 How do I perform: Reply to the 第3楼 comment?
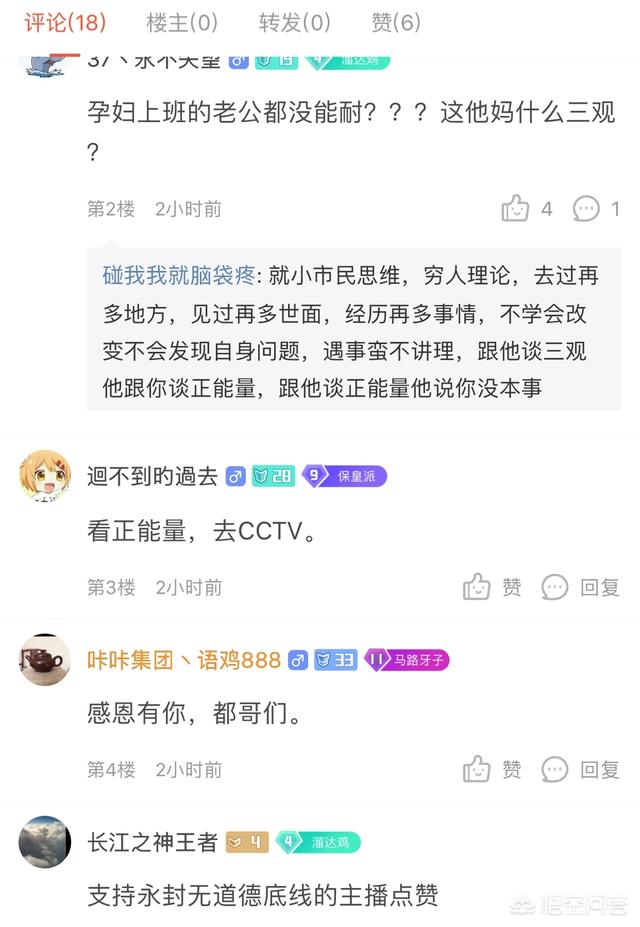pyautogui.click(x=582, y=587)
